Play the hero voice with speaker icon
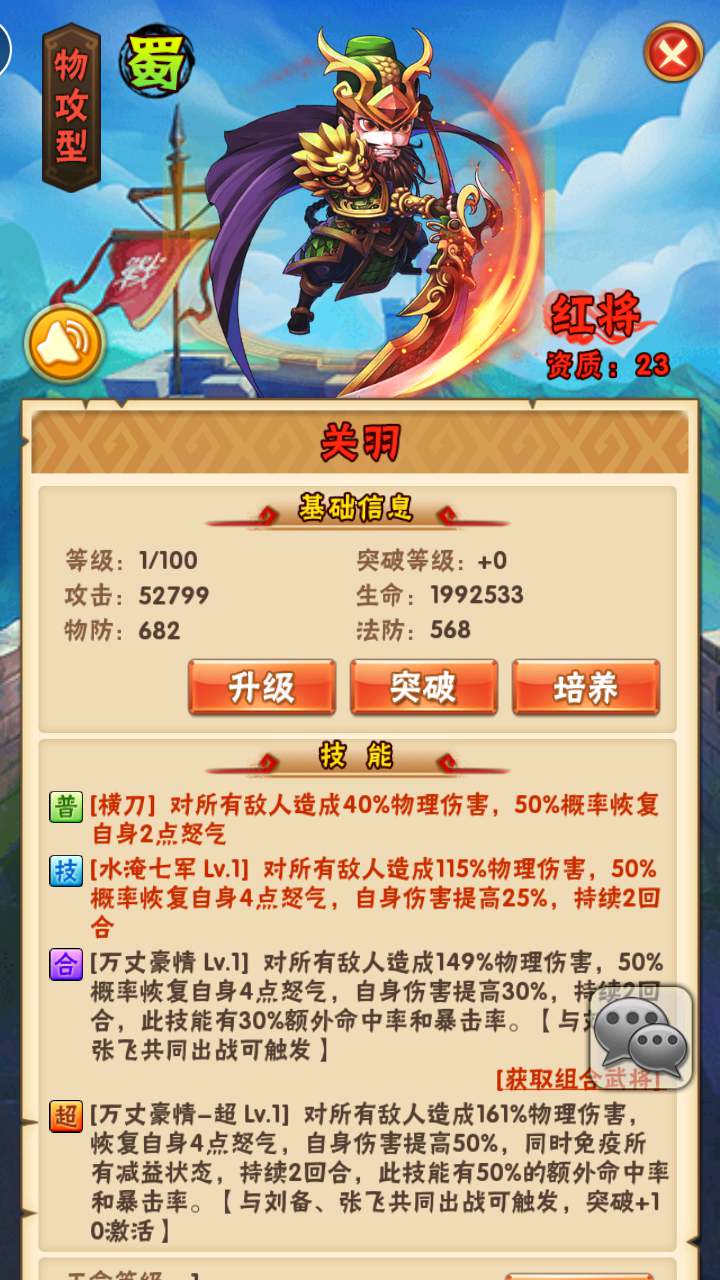Viewport: 720px width, 1280px height. pyautogui.click(x=65, y=343)
